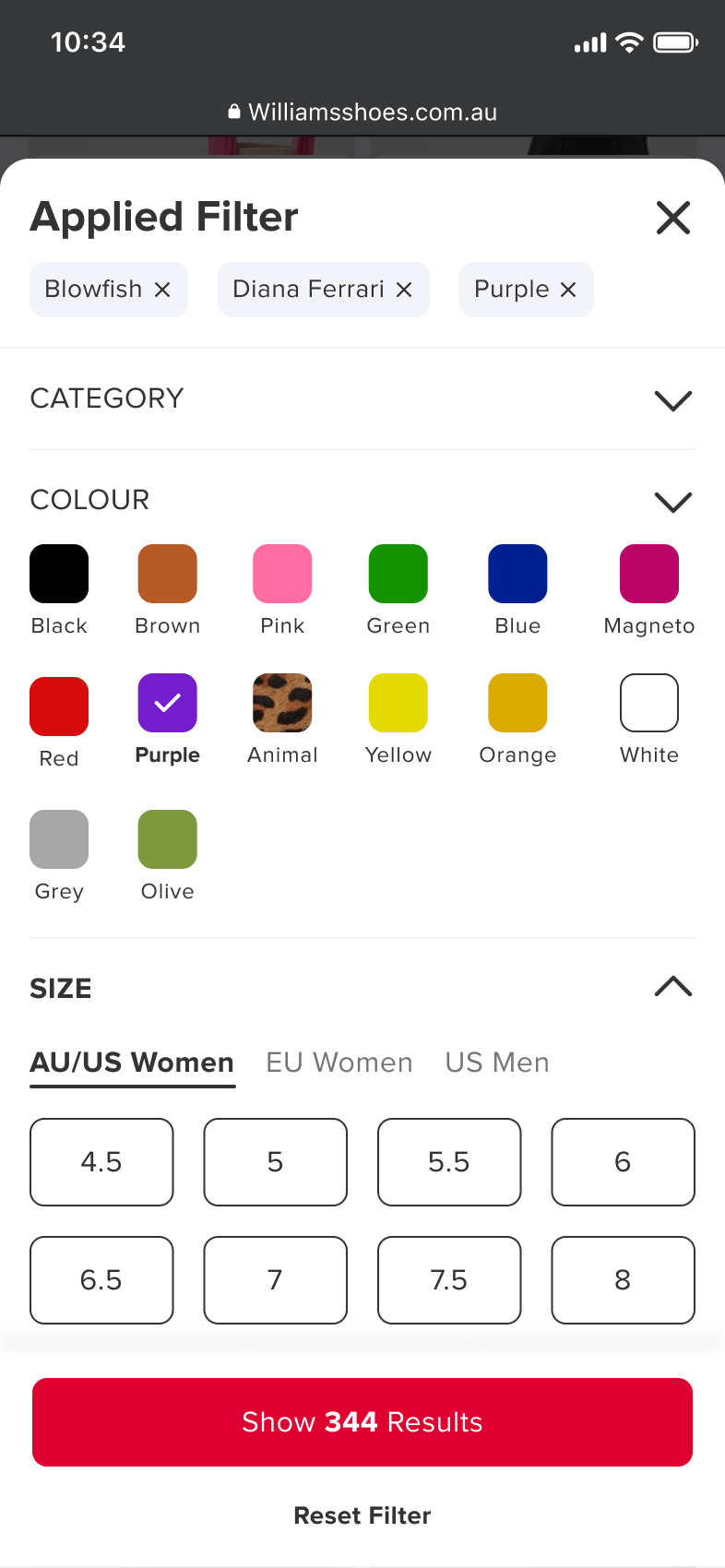Show 344 Results
Viewport: 725px width, 1568px height.
[x=362, y=1422]
